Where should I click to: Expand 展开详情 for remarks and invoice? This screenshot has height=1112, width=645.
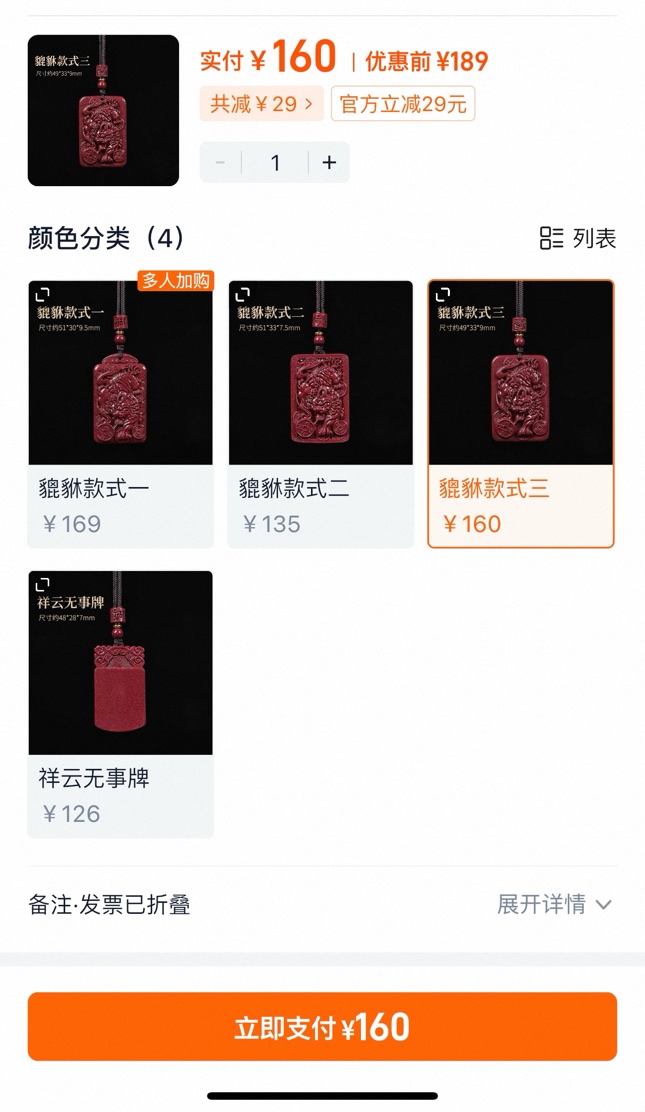(554, 904)
